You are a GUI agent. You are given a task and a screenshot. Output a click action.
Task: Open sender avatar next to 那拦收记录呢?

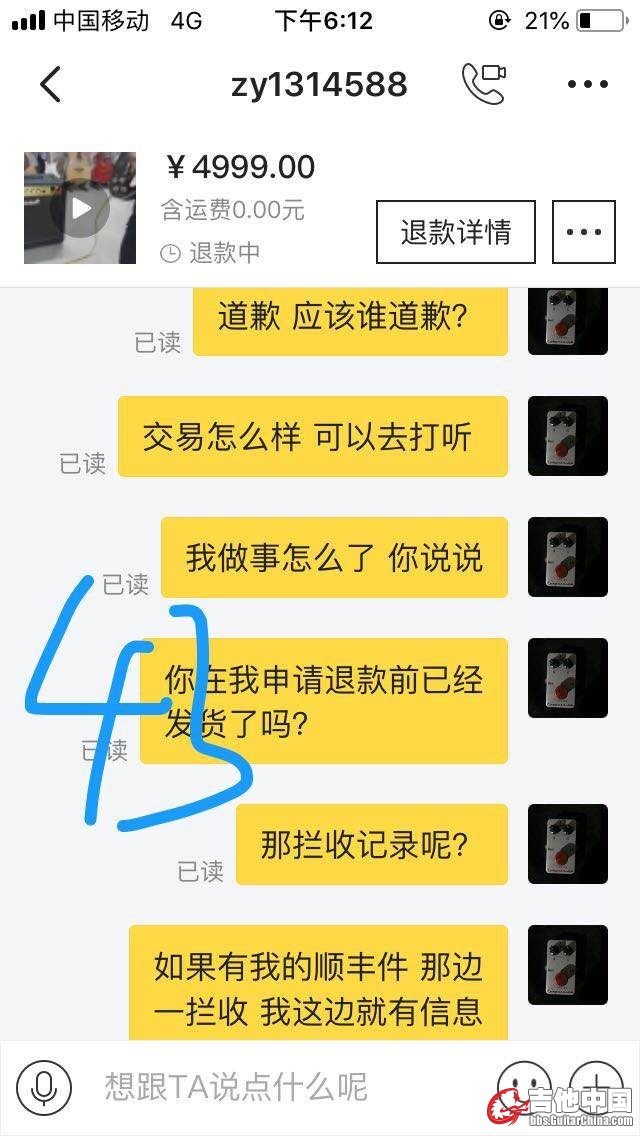(567, 843)
